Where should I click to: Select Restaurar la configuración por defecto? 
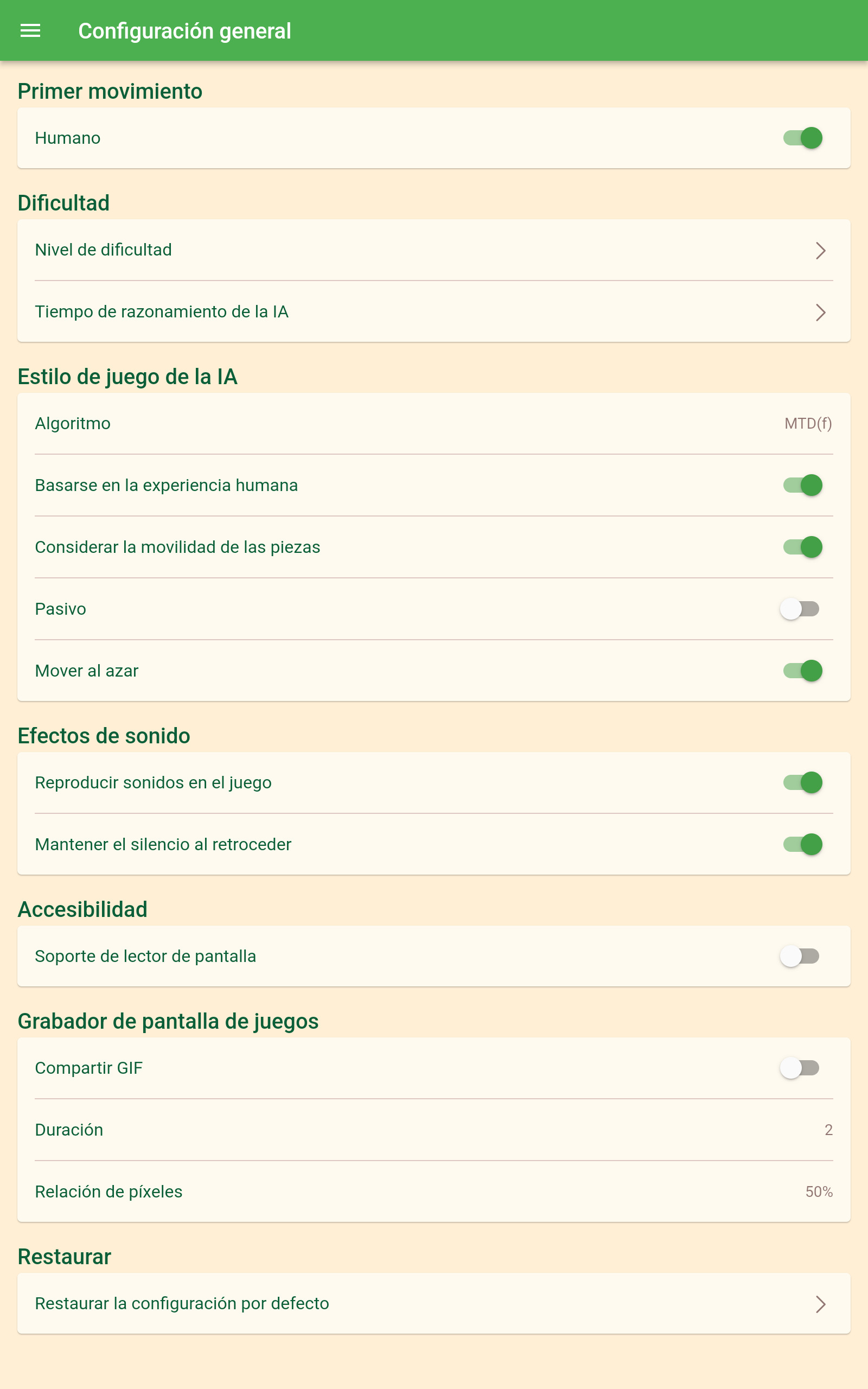click(x=433, y=1303)
